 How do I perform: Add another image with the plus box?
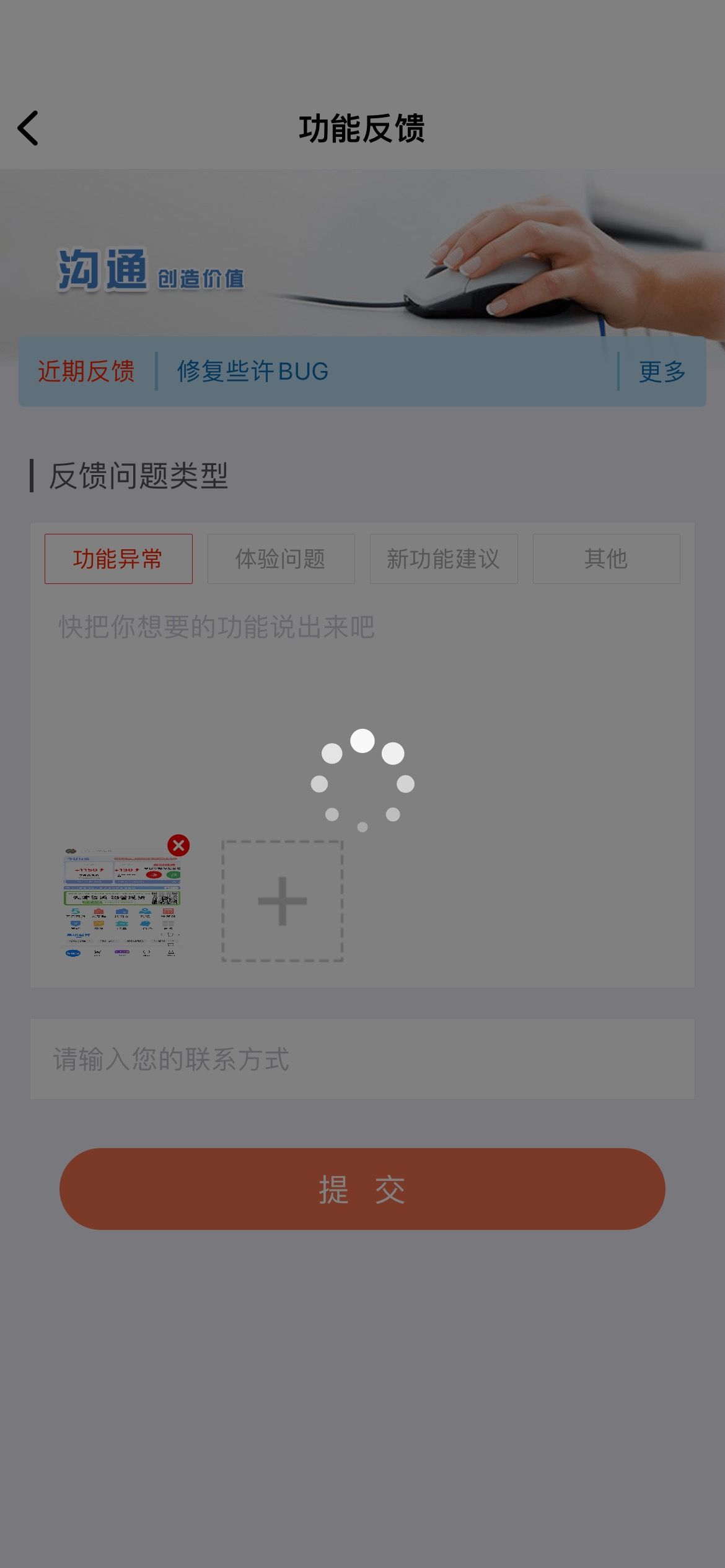tap(283, 901)
